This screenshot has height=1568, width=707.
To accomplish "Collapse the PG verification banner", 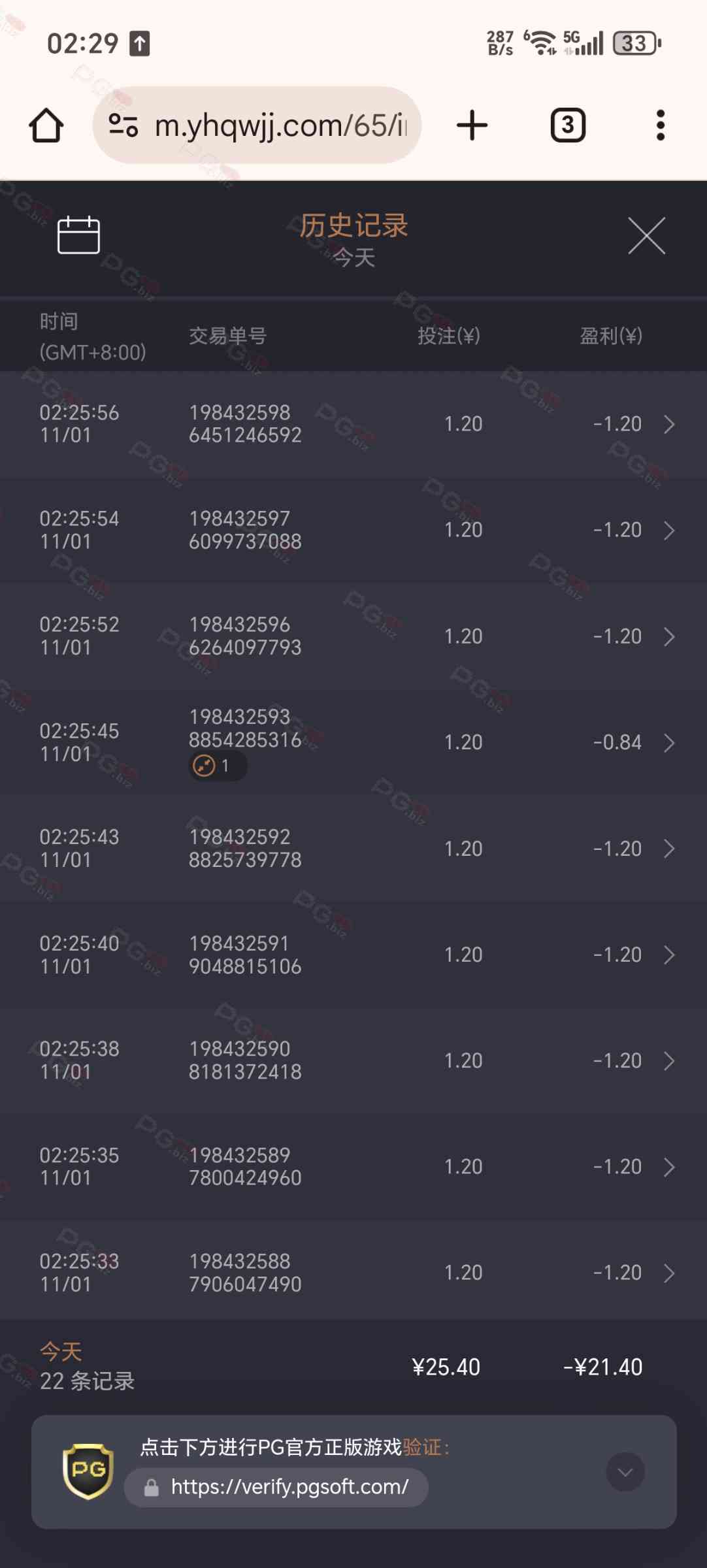I will [x=625, y=1472].
